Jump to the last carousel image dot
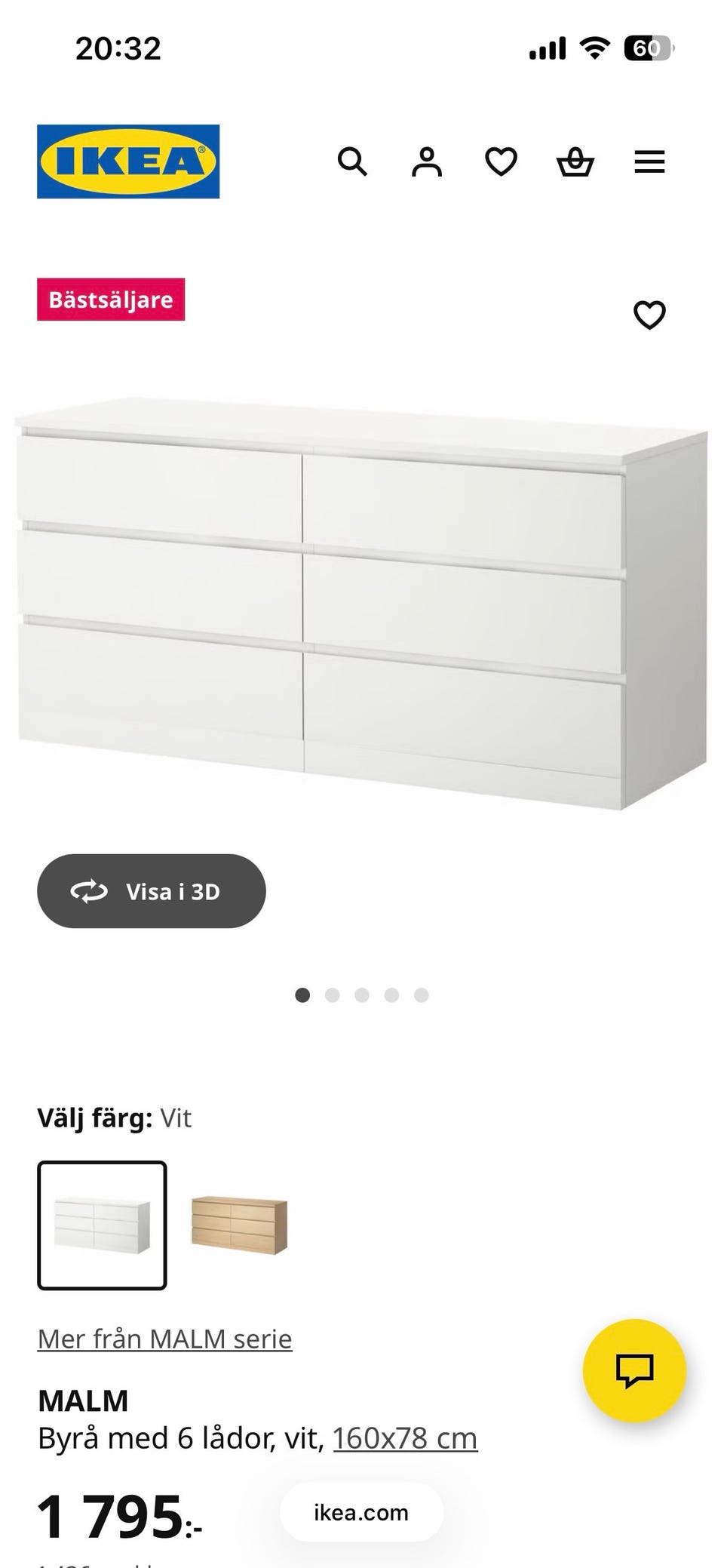This screenshot has width=724, height=1568. point(421,995)
